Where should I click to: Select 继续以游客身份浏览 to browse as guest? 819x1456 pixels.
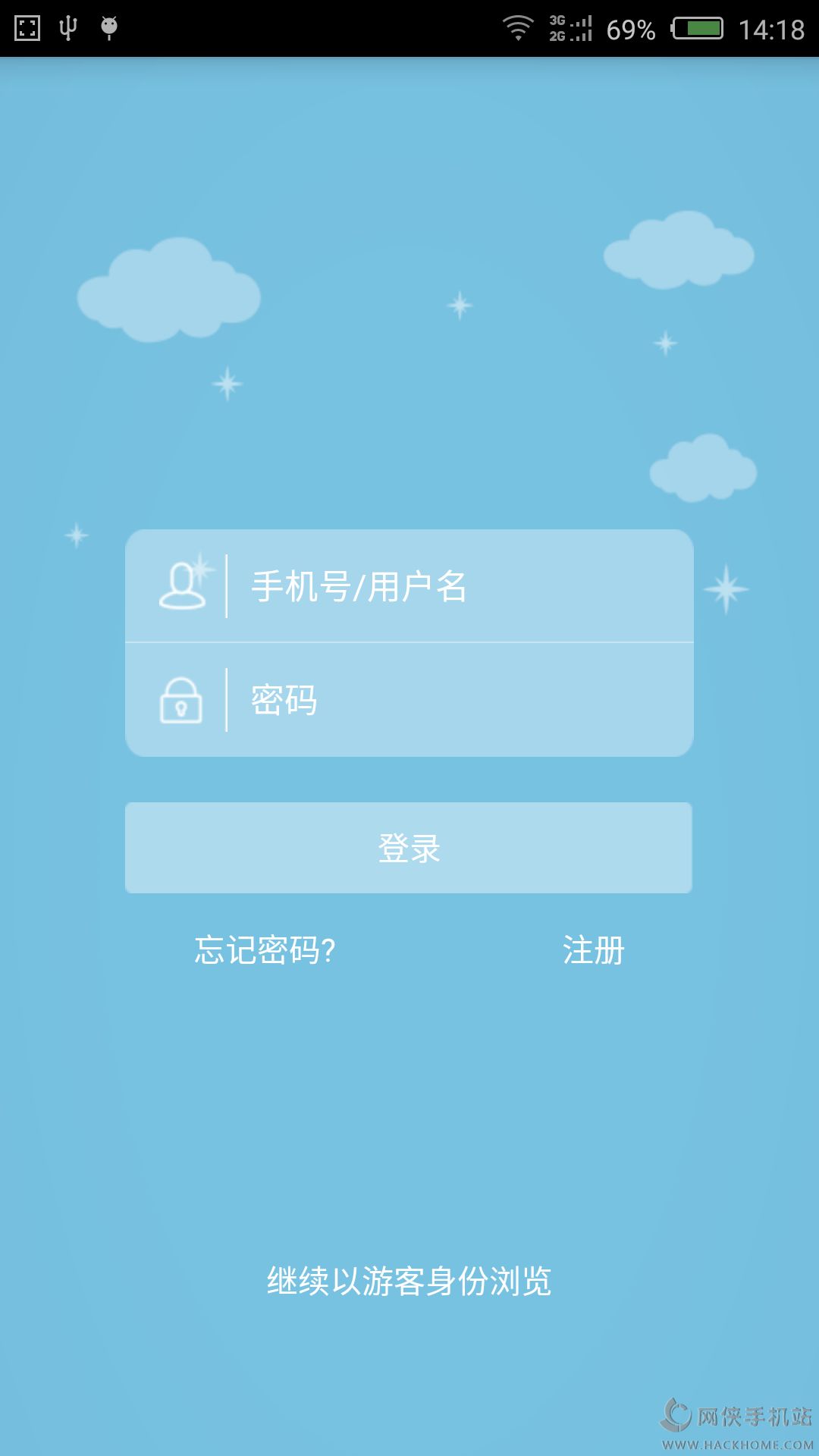[x=409, y=1281]
